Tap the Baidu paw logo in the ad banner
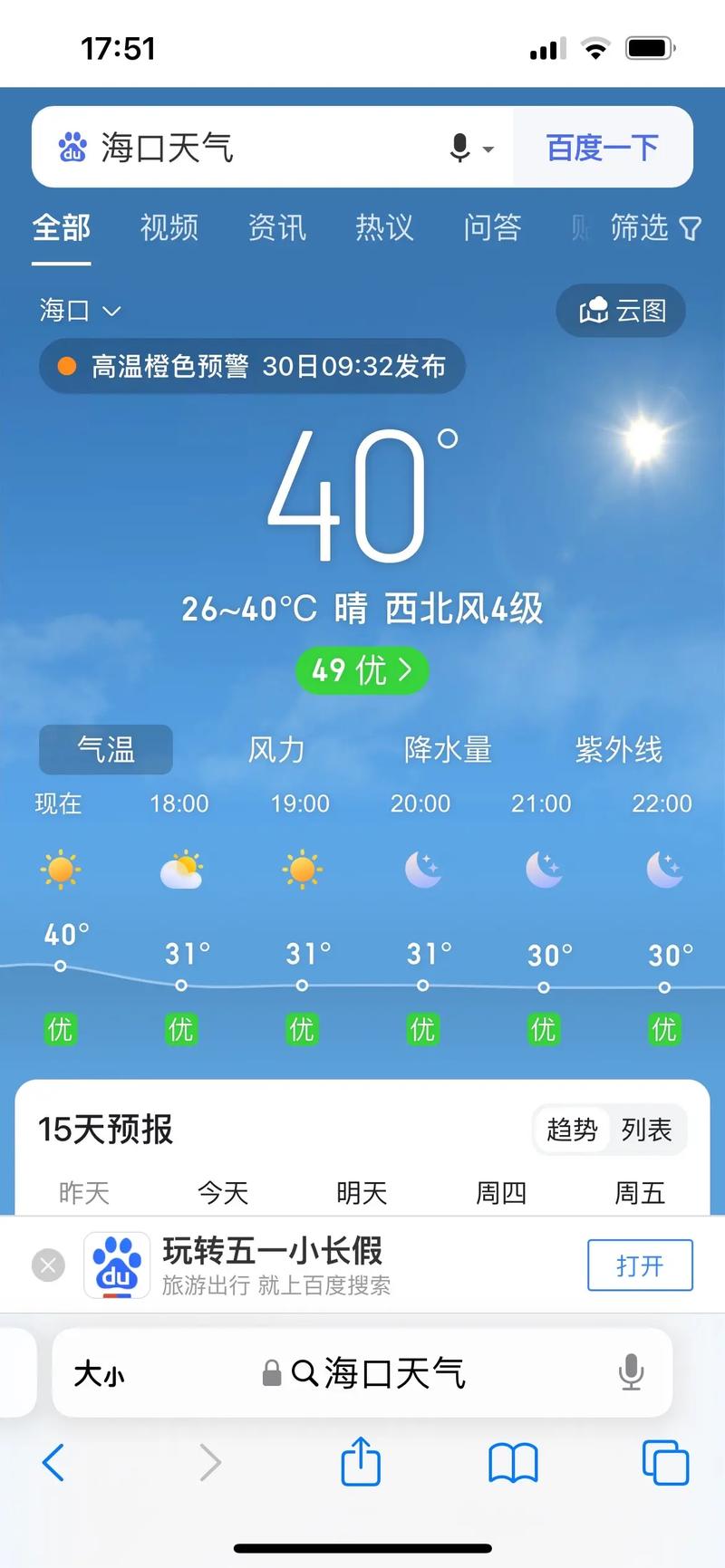The height and width of the screenshot is (1568, 725). (116, 1265)
